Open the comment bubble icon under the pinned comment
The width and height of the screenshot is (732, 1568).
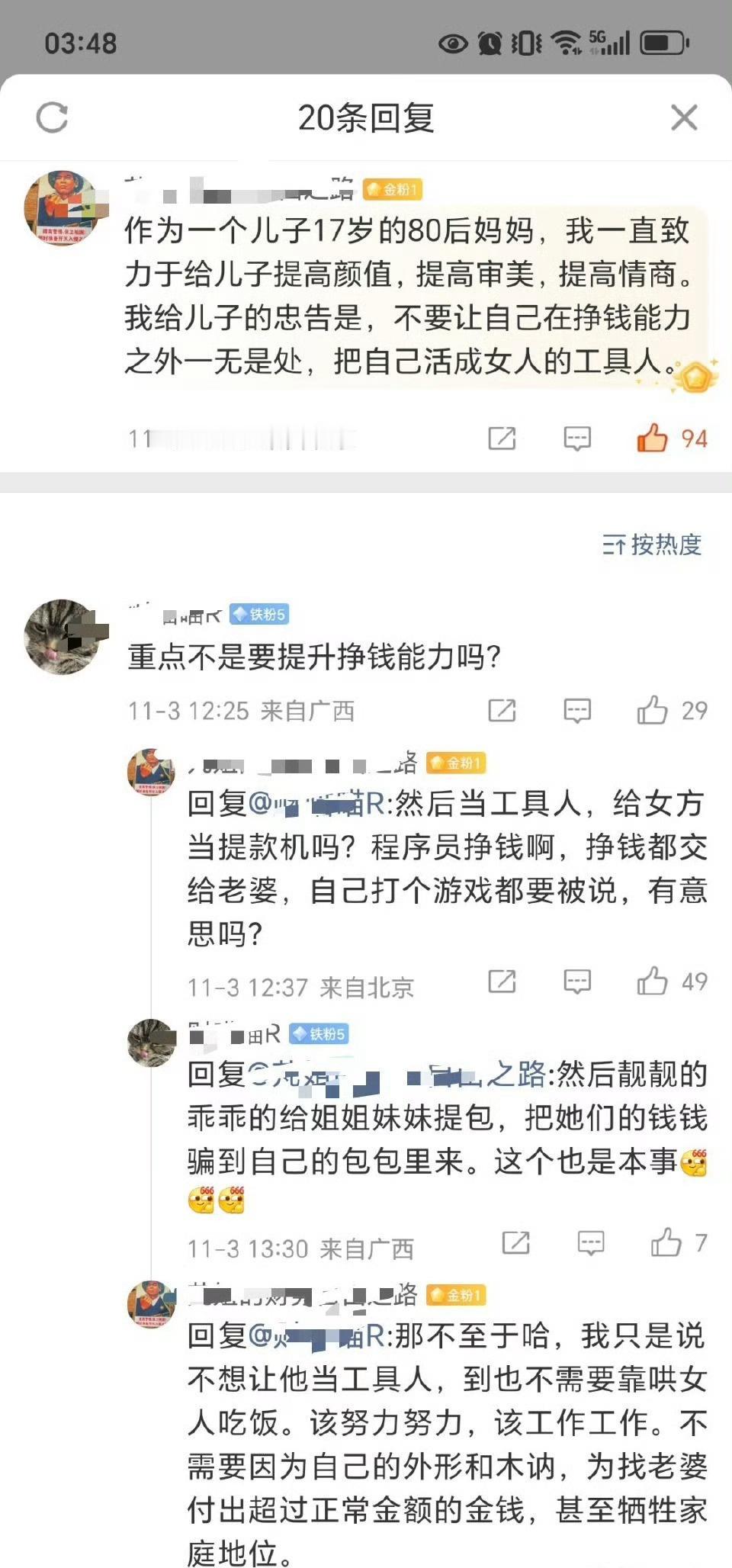[577, 439]
